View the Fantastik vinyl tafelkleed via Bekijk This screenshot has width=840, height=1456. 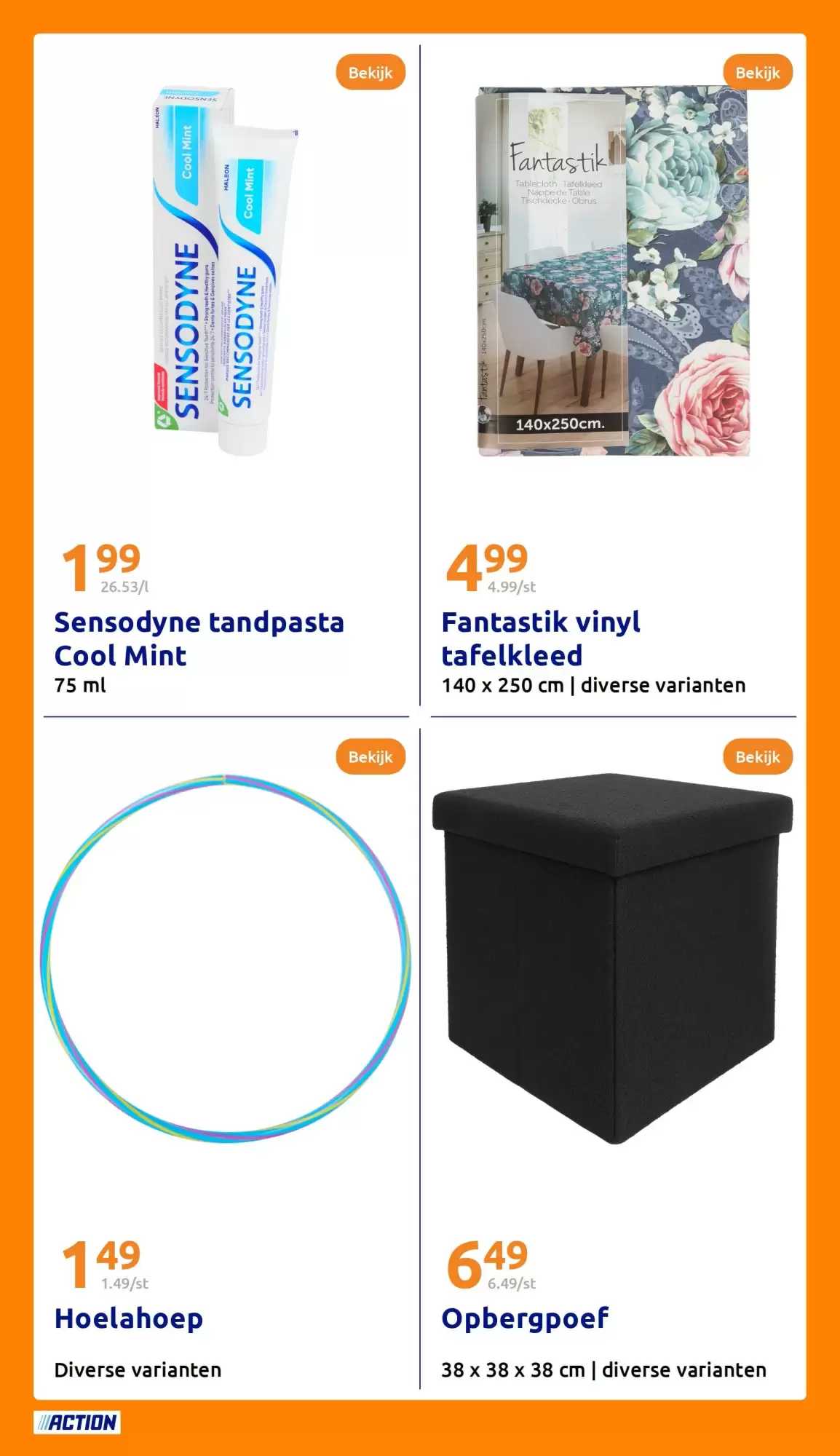(x=758, y=72)
